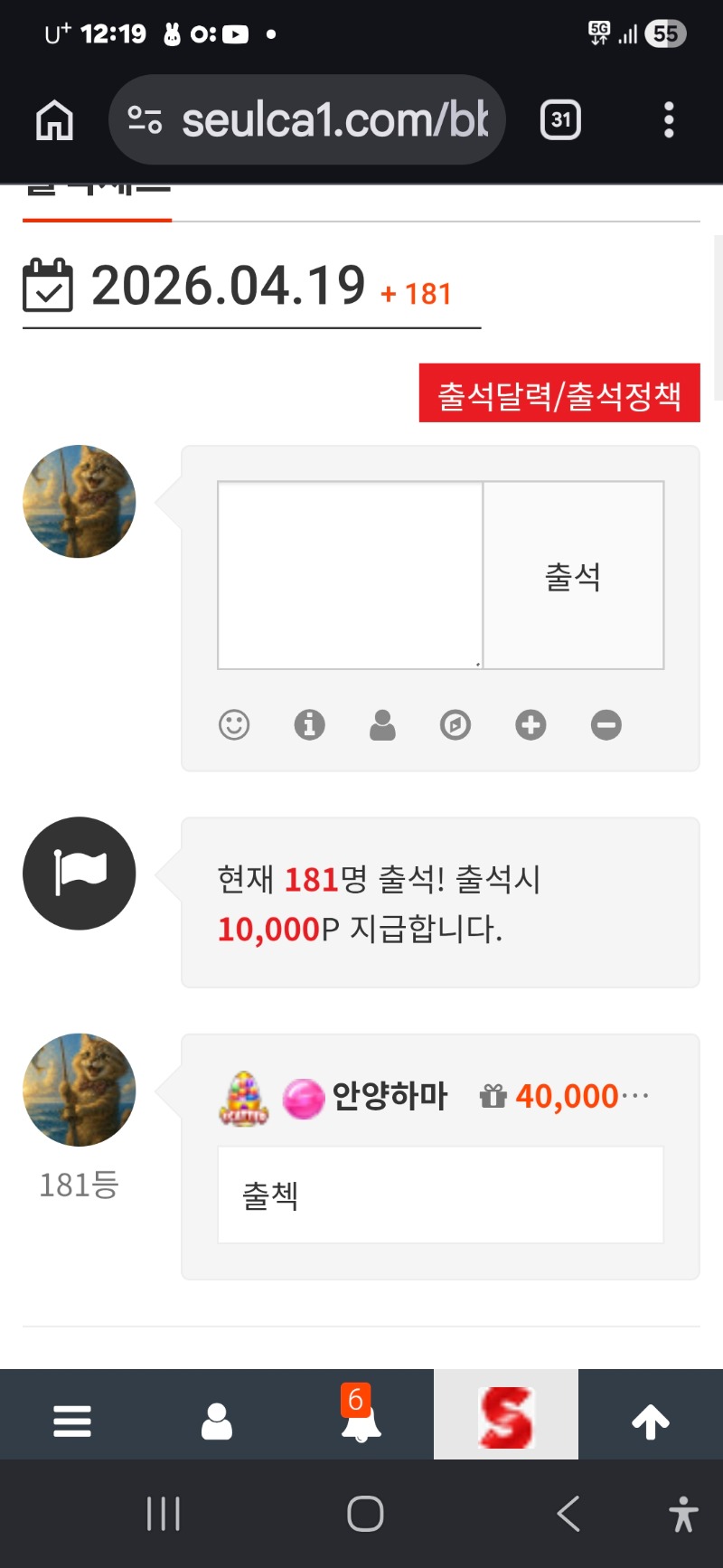
Task: Open the browser home page
Action: coord(54,119)
